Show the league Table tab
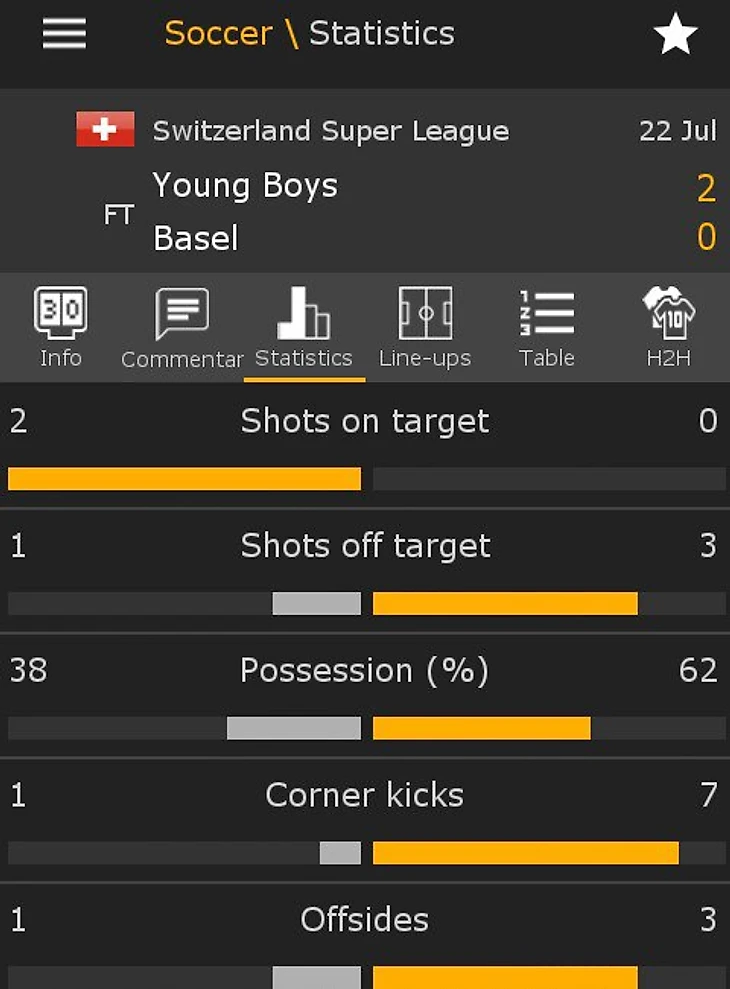 [x=547, y=328]
